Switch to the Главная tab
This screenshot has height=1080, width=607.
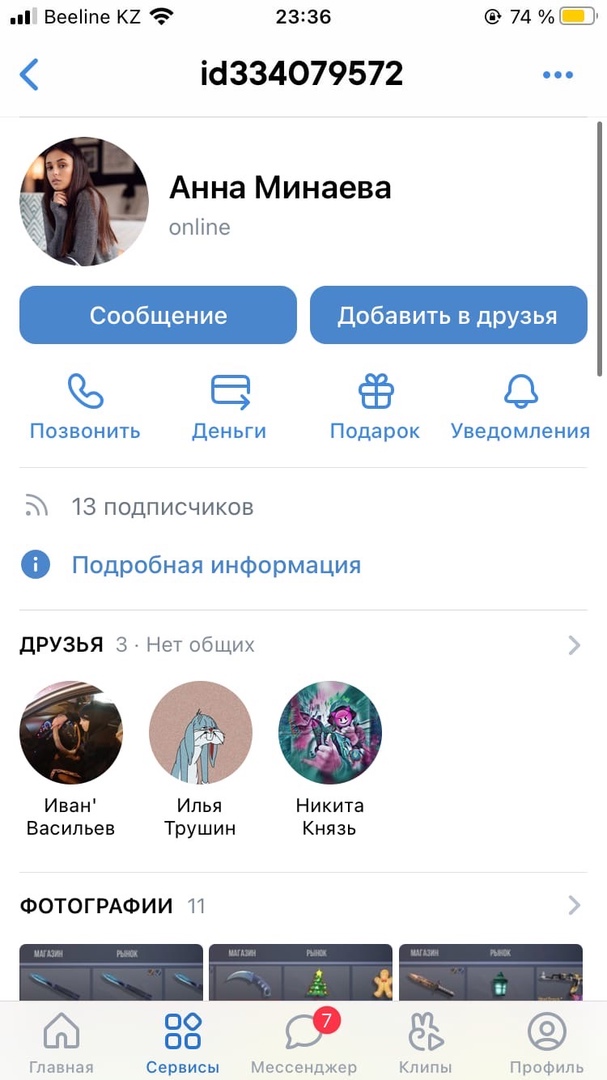[61, 1042]
